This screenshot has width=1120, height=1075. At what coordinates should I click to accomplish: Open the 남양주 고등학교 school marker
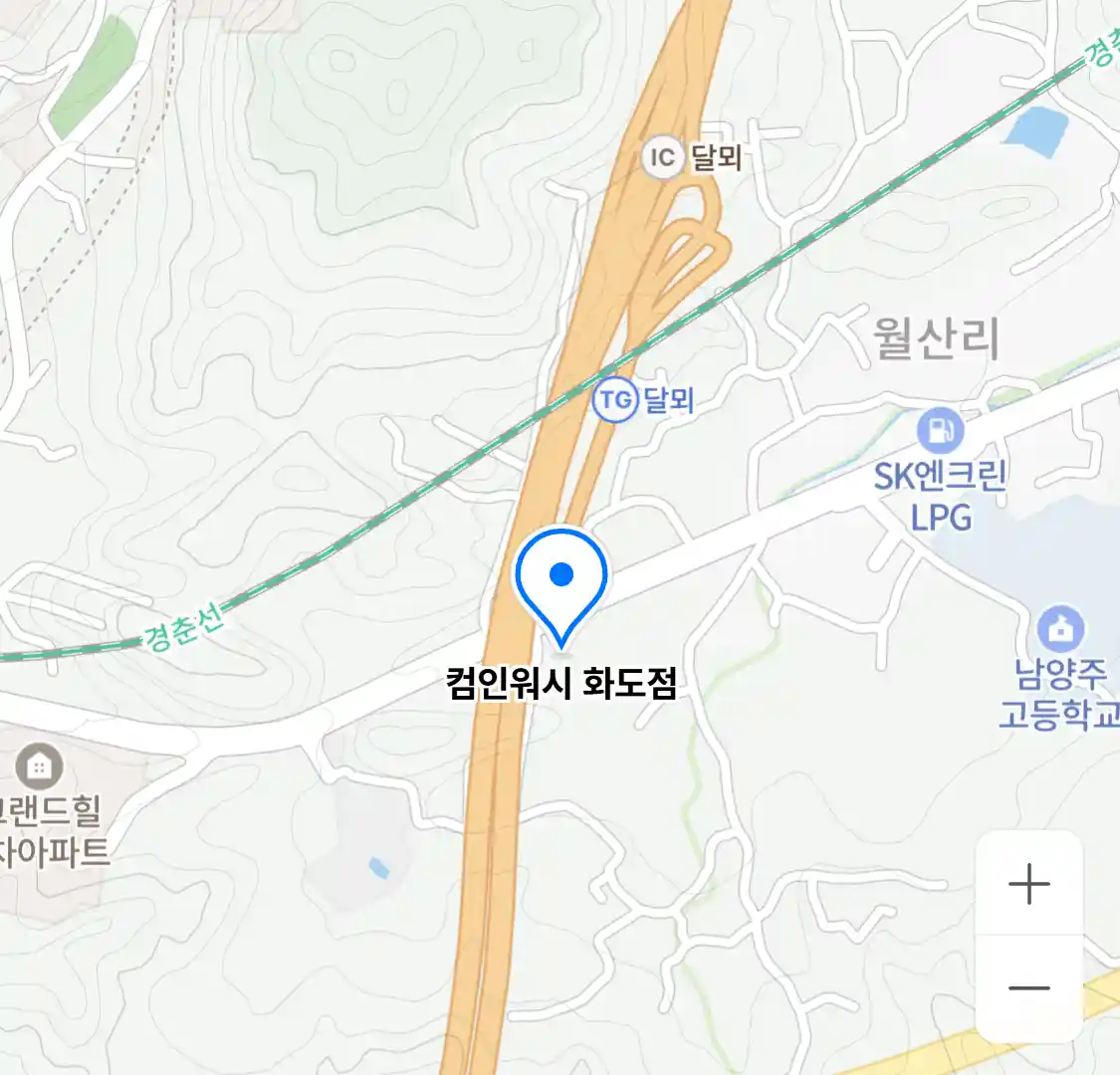tap(1060, 630)
